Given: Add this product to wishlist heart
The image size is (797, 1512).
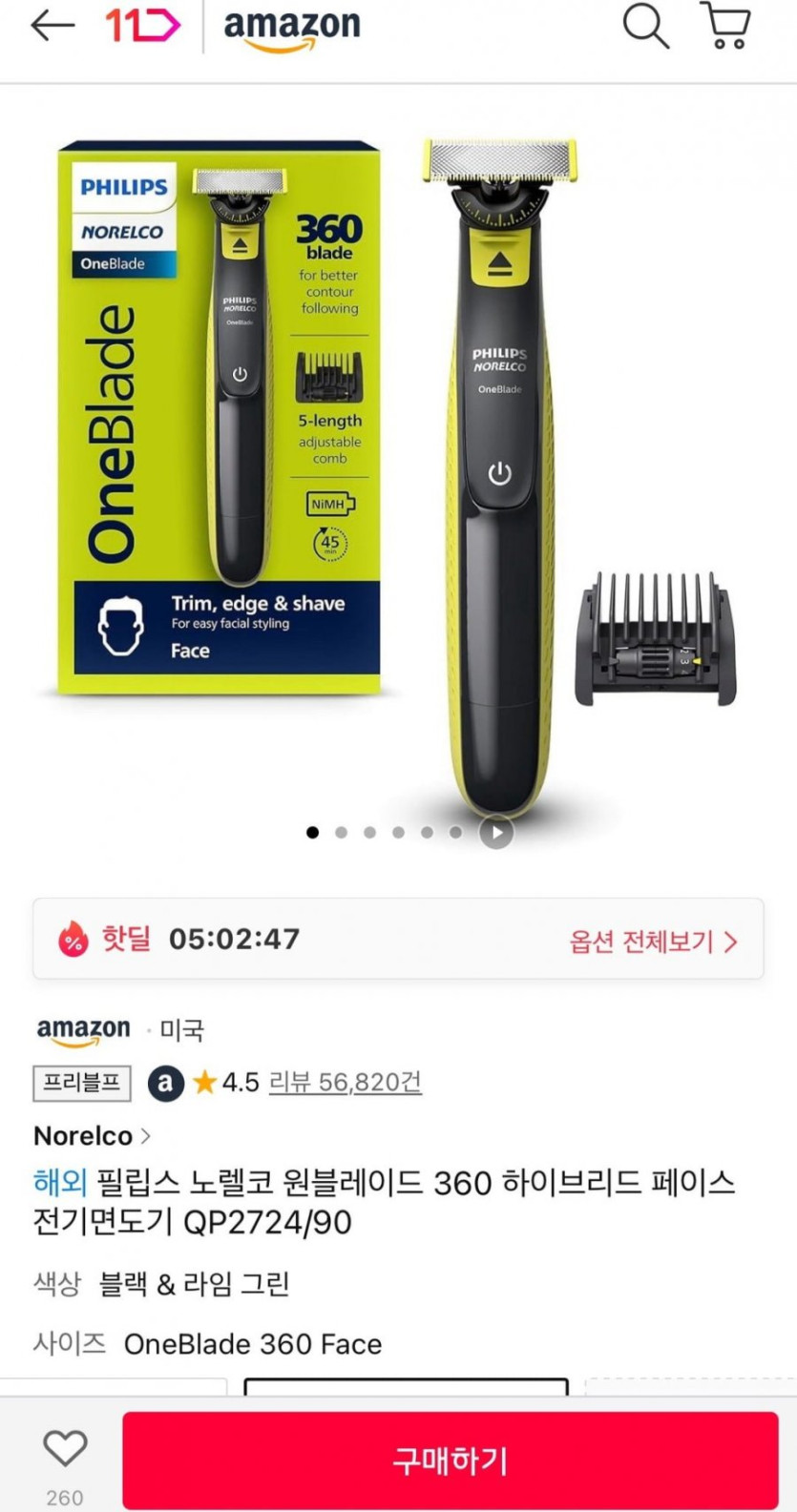Looking at the screenshot, I should coord(65,1449).
